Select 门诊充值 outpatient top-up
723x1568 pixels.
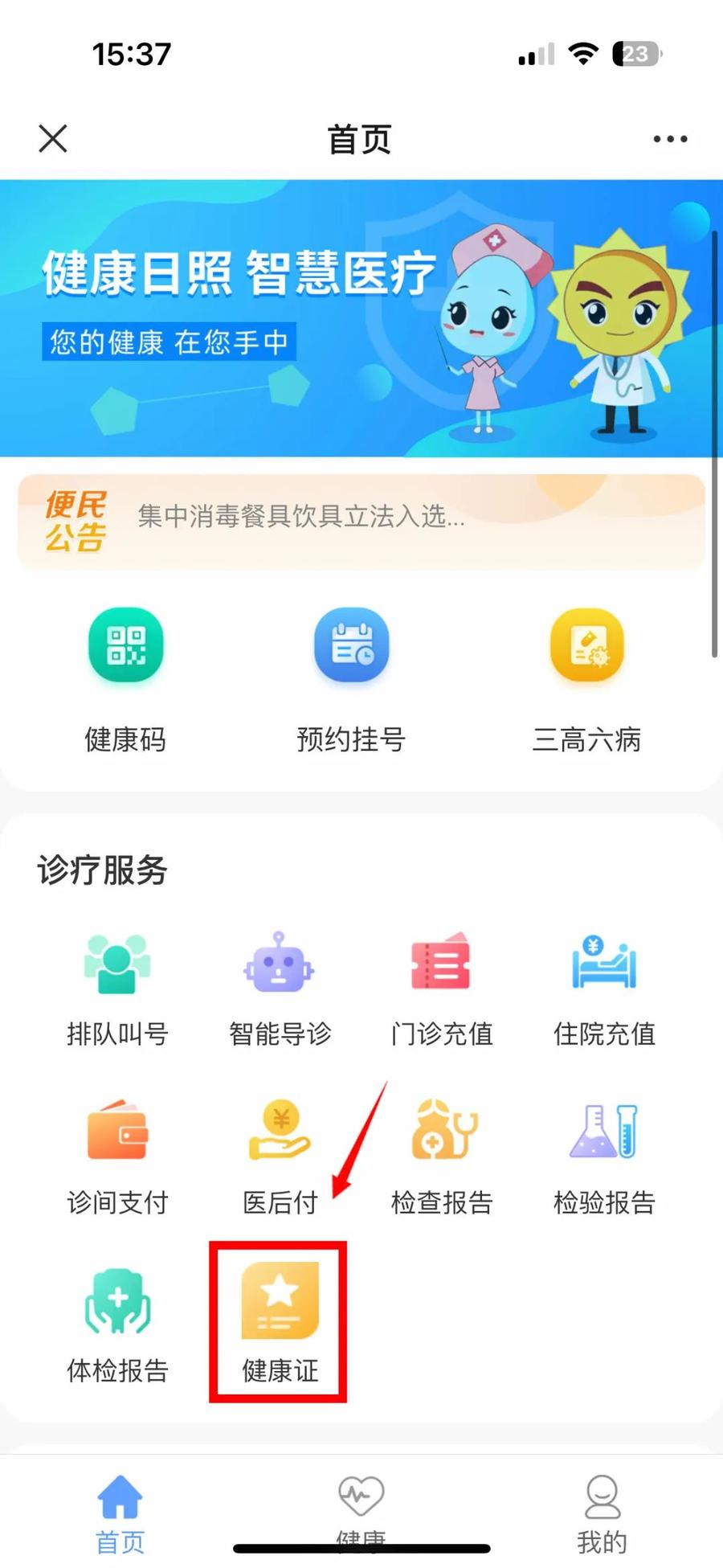(x=441, y=990)
